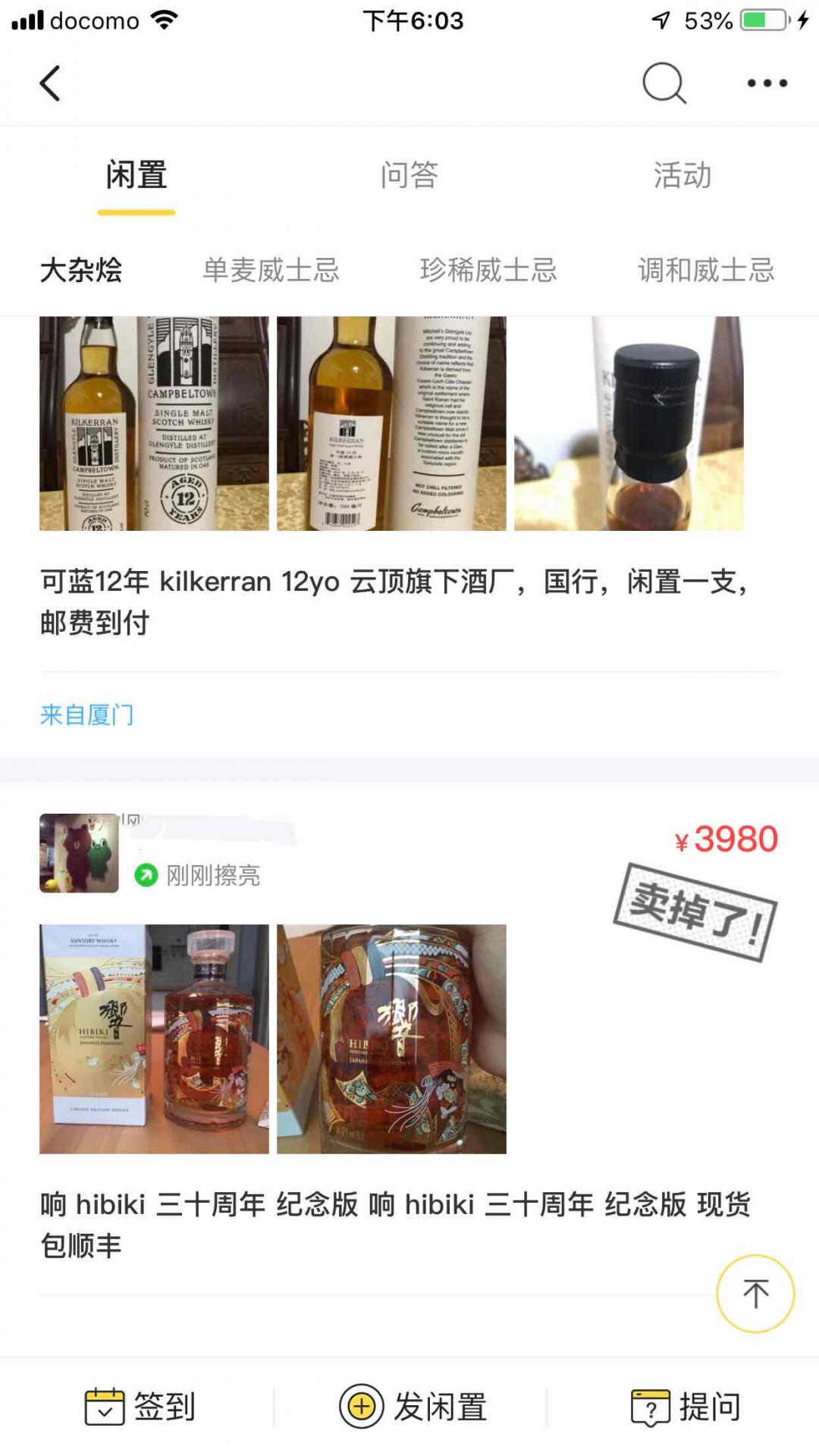Switch to the 问答 tab
819x1456 pixels.
409,176
